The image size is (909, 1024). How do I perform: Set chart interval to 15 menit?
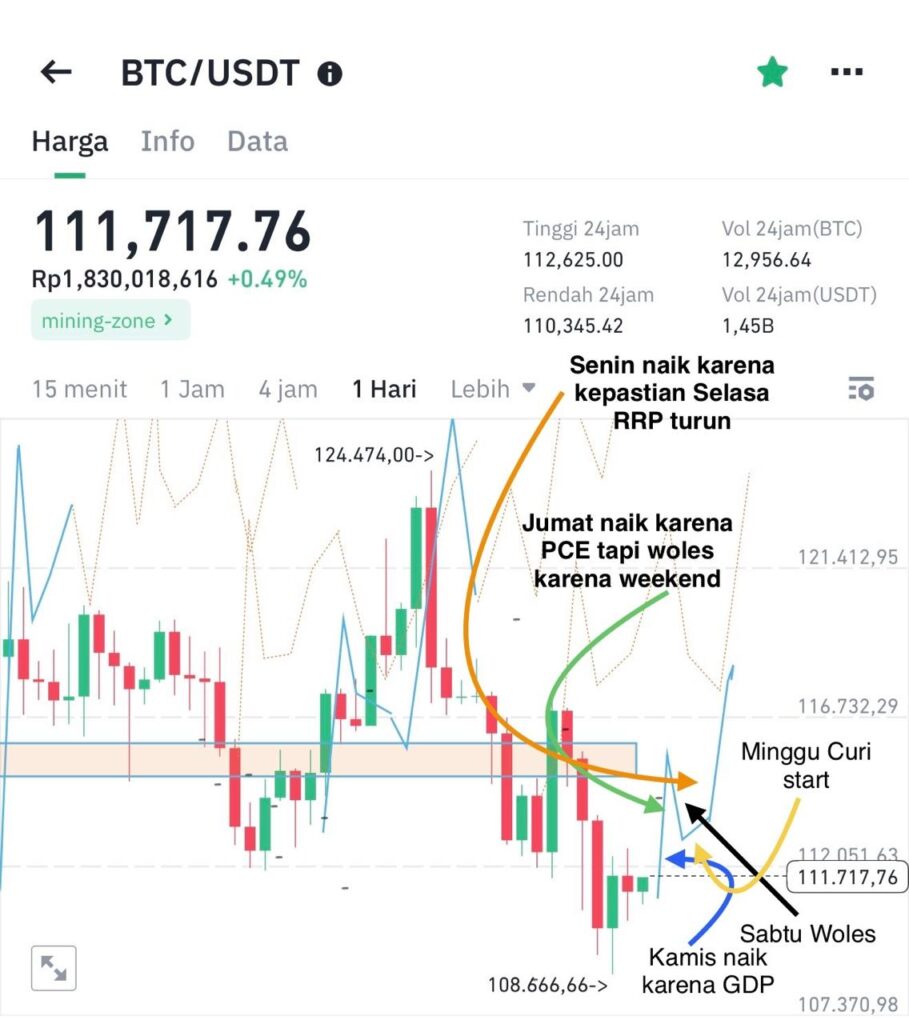point(79,389)
